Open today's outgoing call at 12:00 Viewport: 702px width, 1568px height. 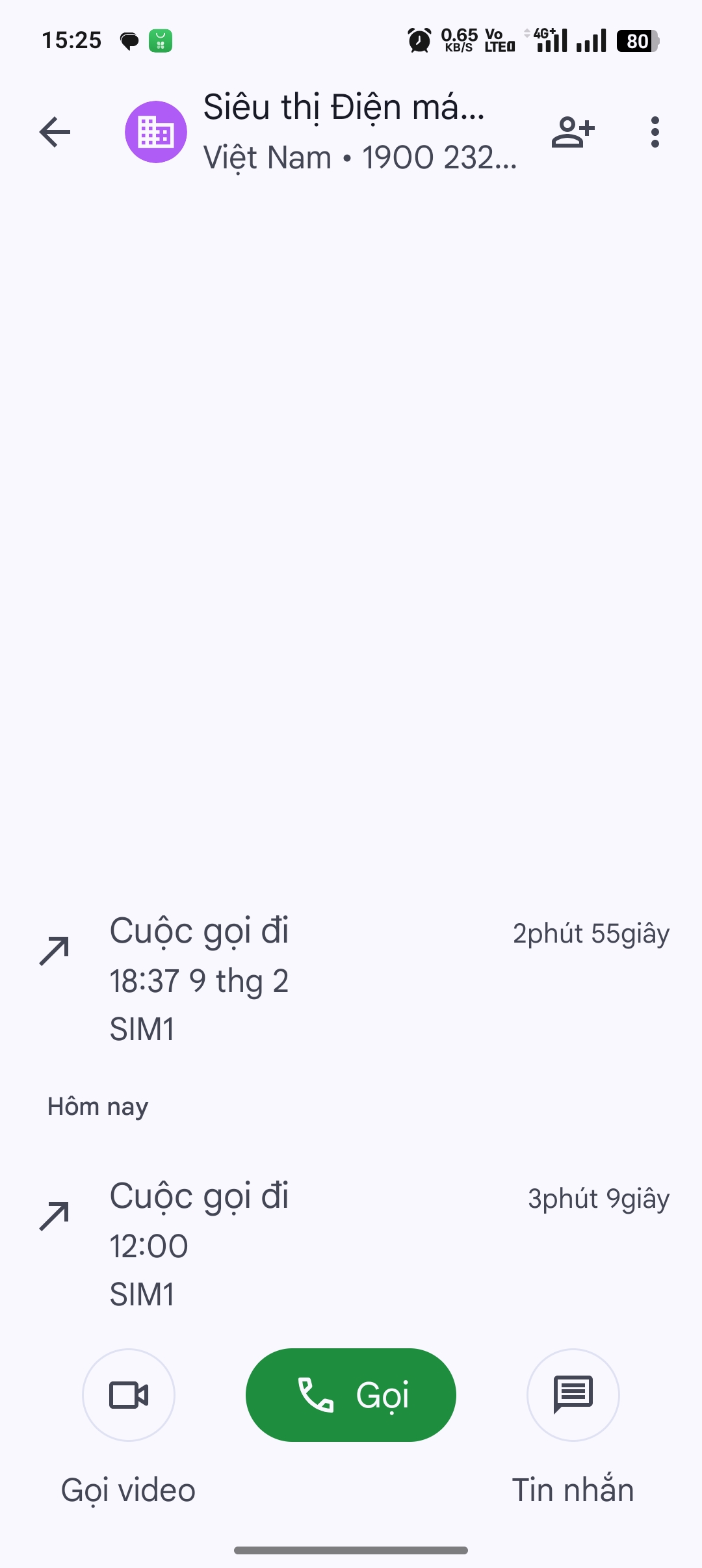pos(351,1245)
